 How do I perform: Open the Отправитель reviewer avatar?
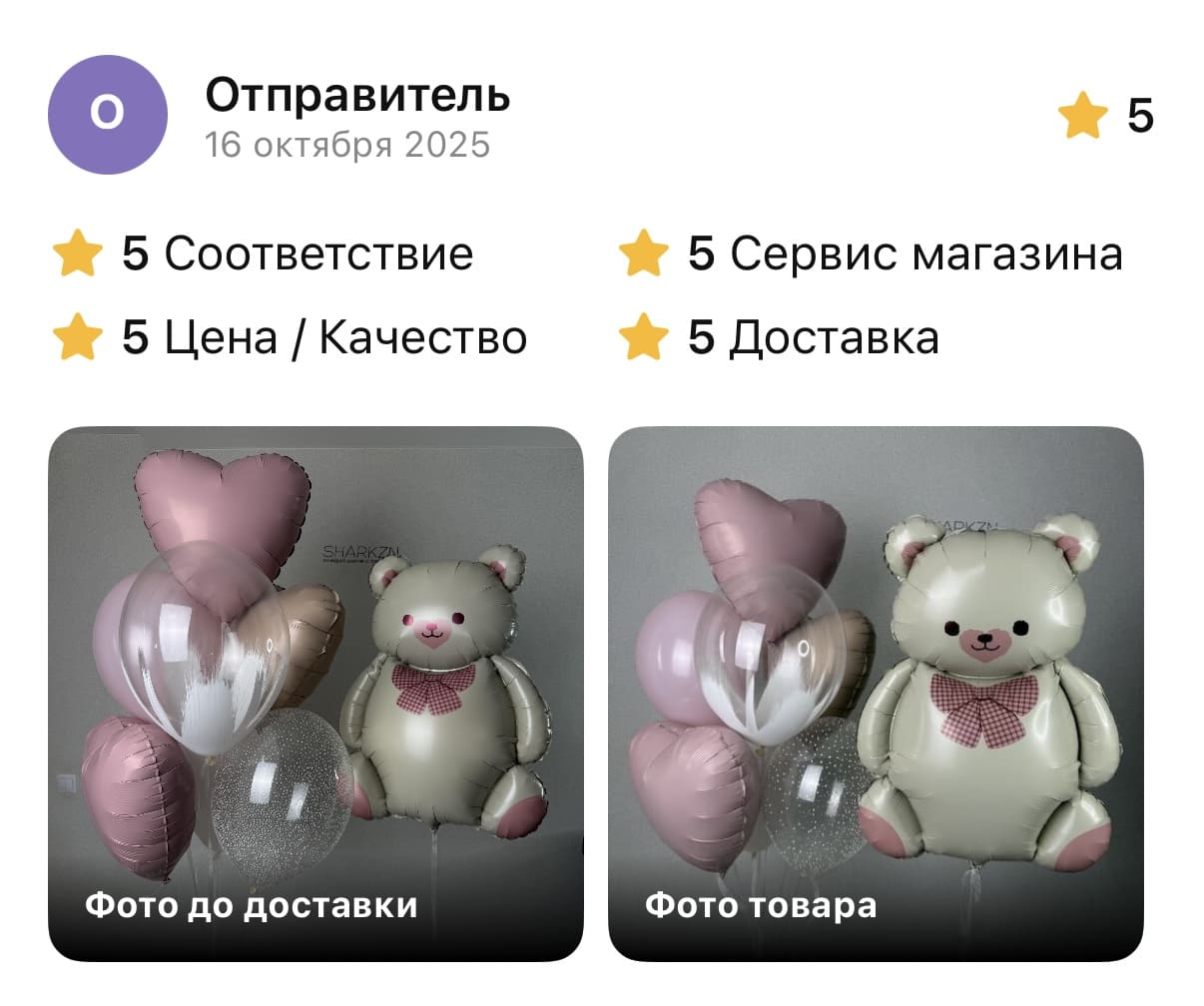tap(108, 115)
